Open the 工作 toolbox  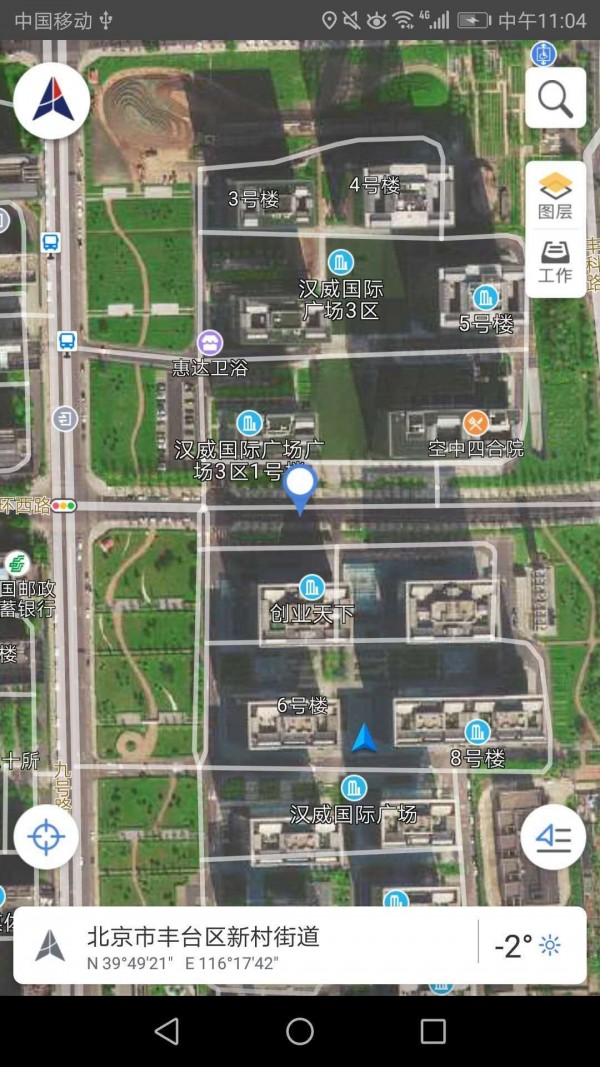[555, 261]
